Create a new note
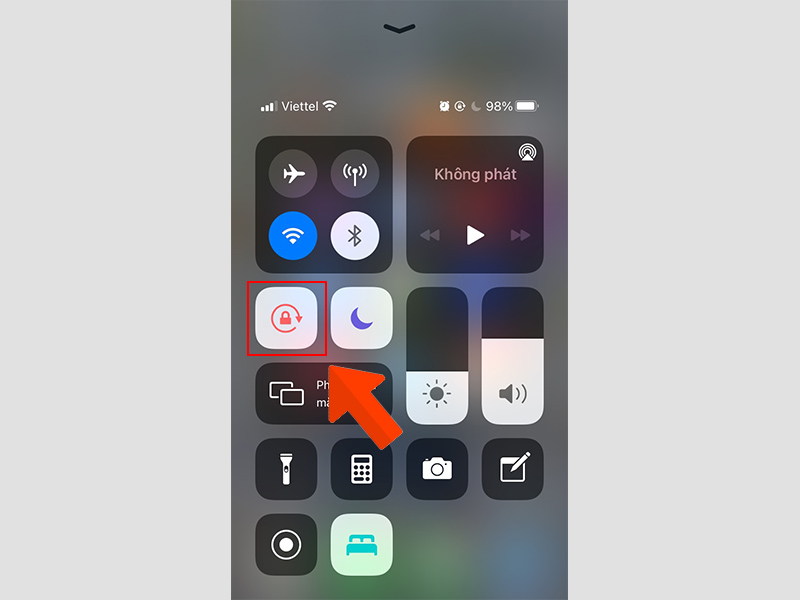 pyautogui.click(x=513, y=469)
